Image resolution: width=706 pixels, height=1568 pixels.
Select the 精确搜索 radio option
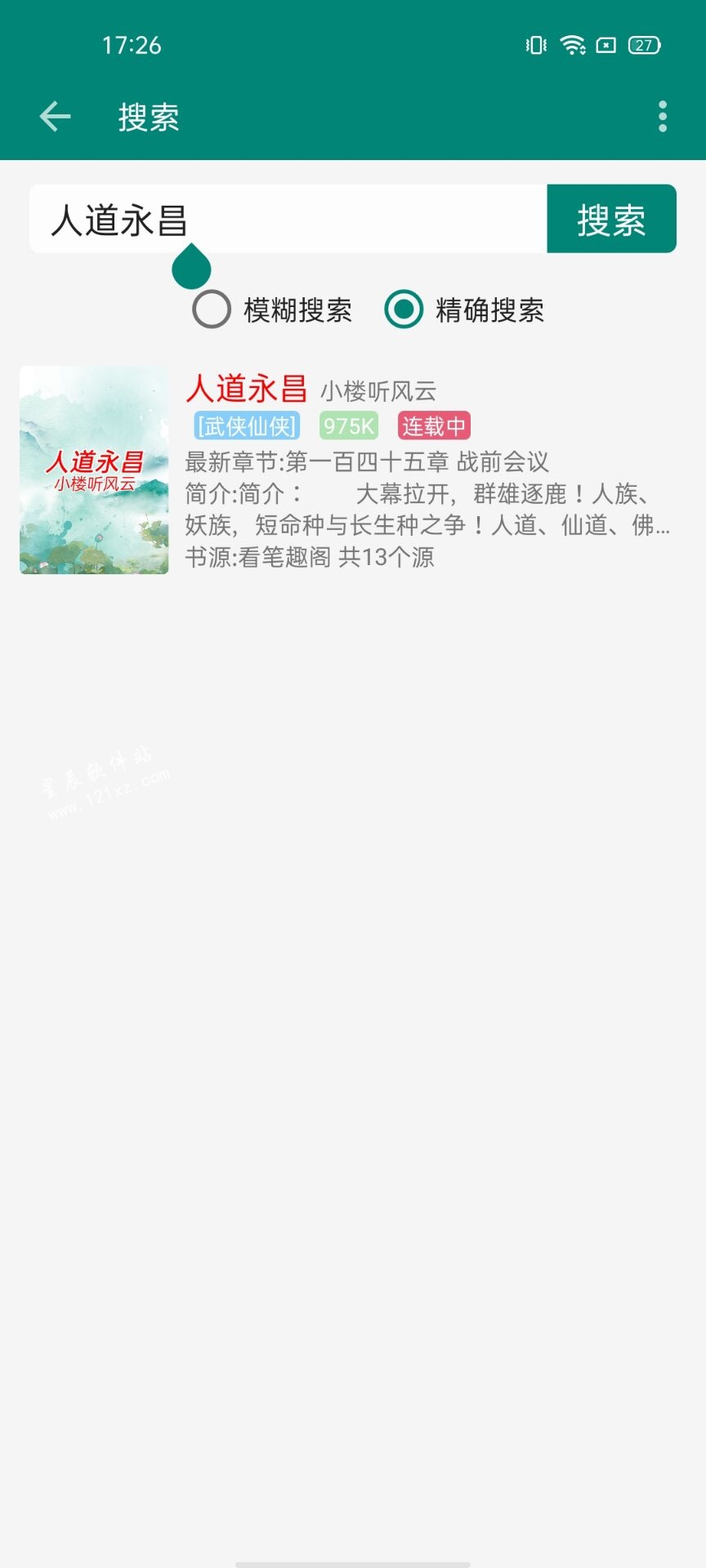point(464,310)
